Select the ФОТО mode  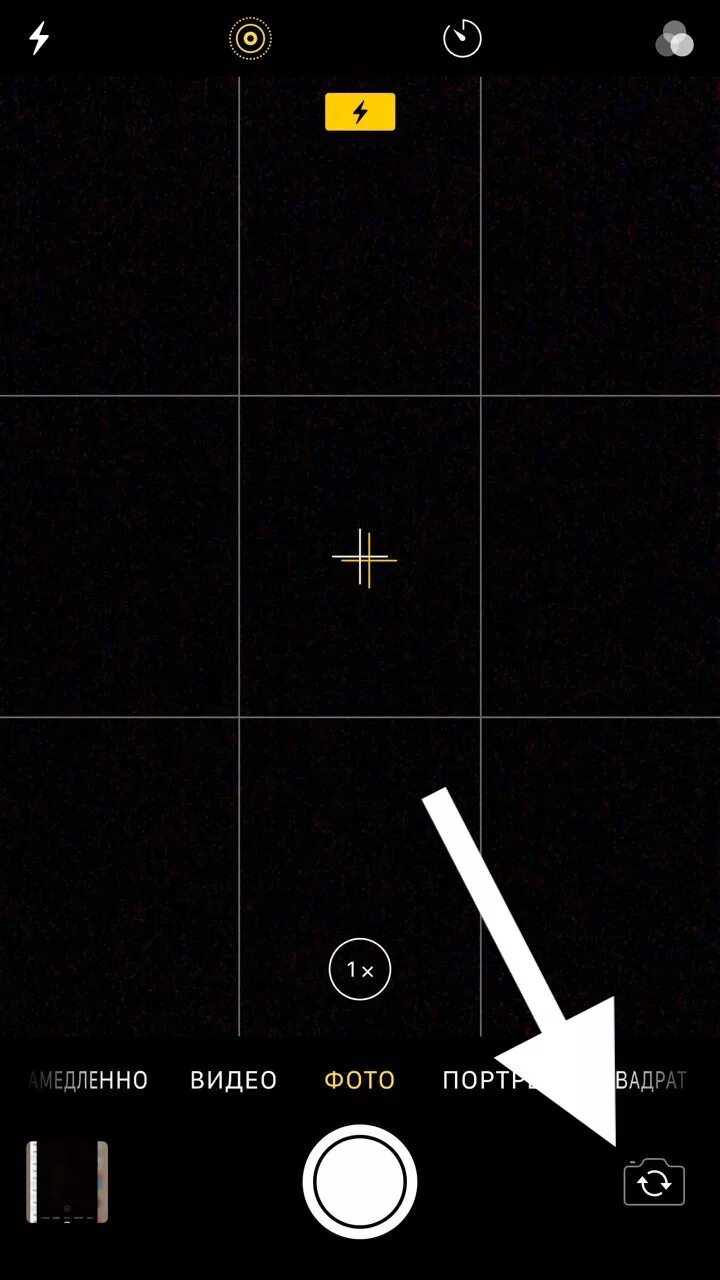(x=360, y=1080)
